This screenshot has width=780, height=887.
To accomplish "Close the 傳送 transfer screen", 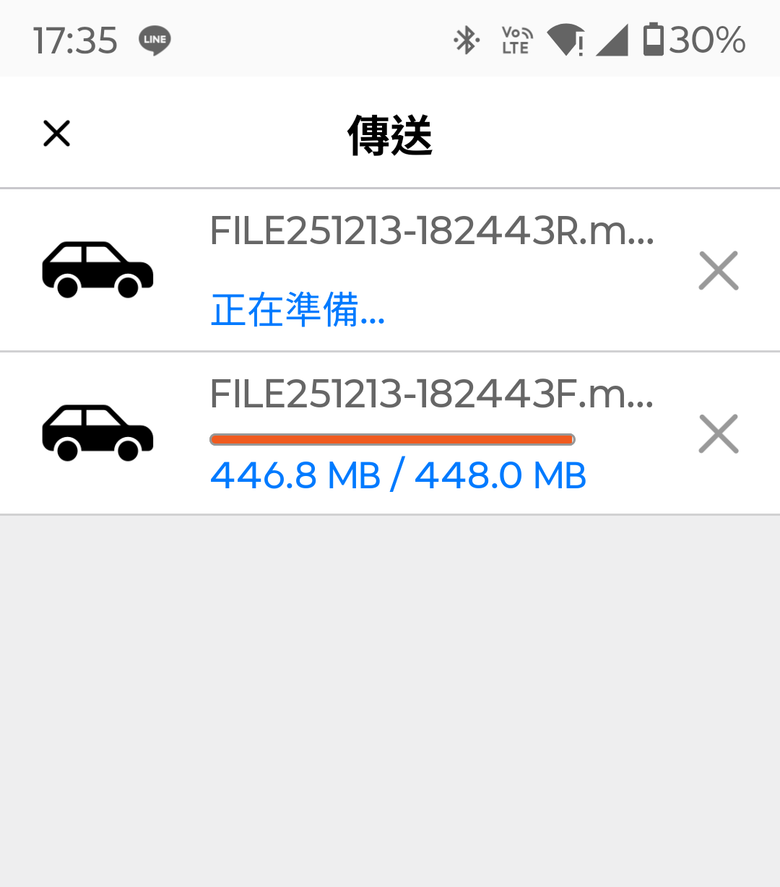I will [x=56, y=133].
